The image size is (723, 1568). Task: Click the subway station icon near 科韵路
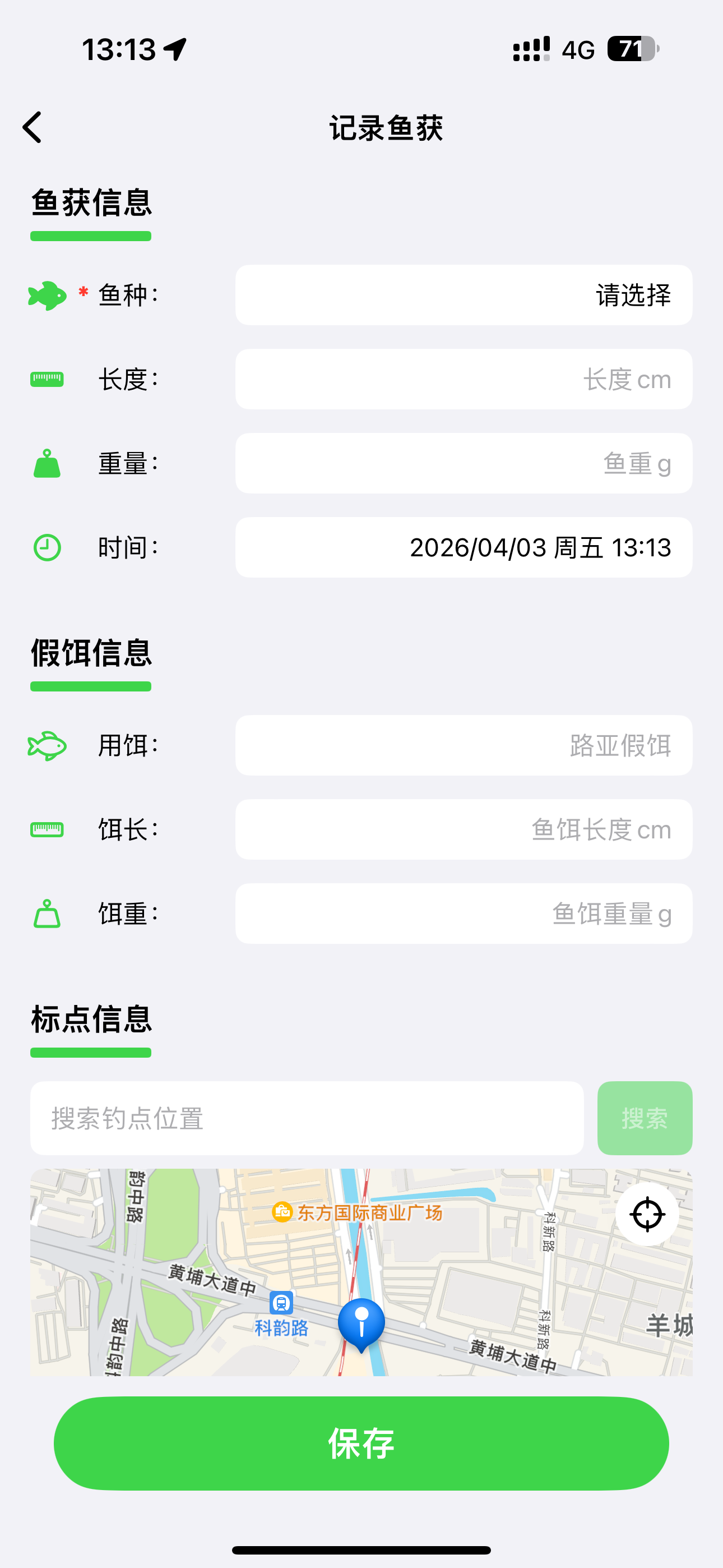281,1302
